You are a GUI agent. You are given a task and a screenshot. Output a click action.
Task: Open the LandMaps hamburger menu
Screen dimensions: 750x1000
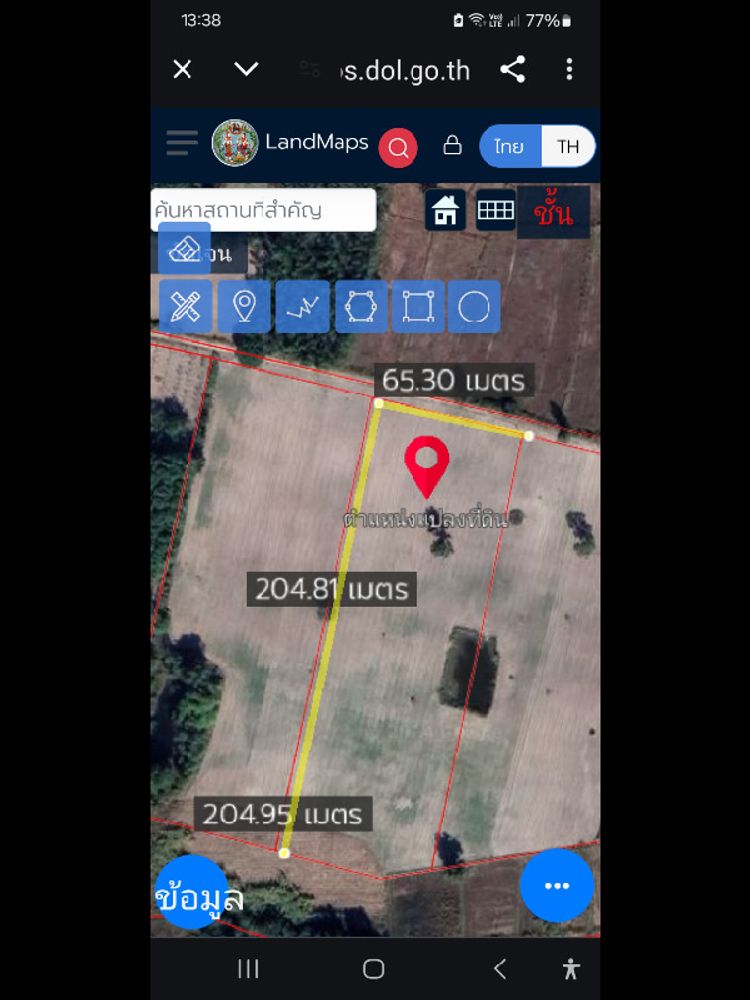pos(182,143)
